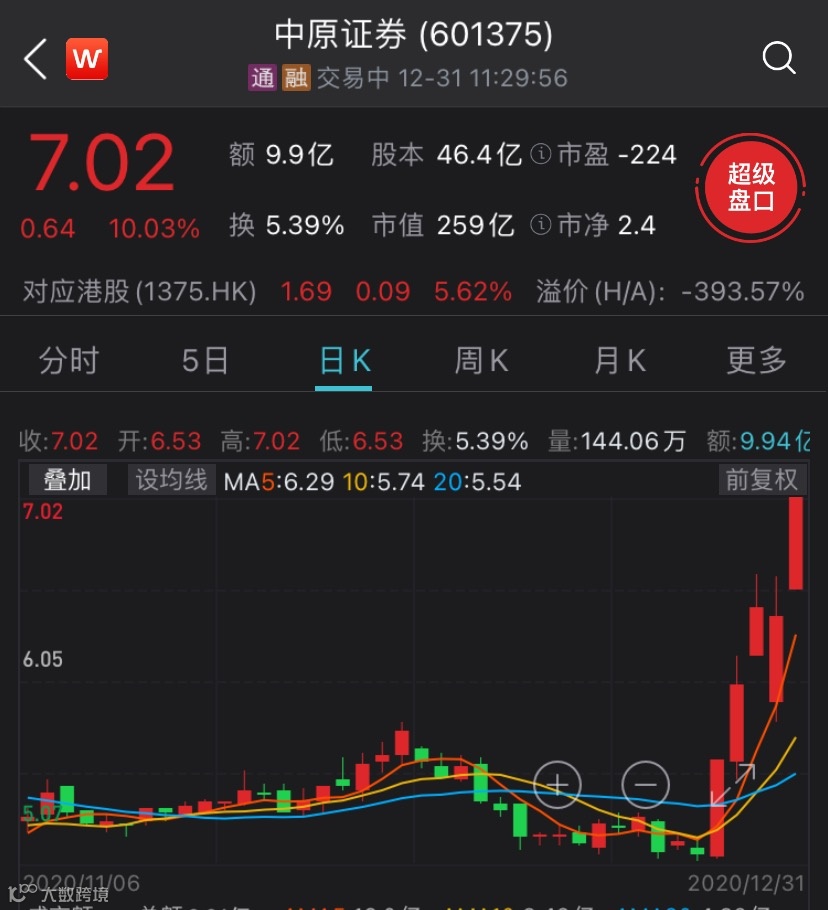Tap the 叠加 overlay button

(x=67, y=480)
